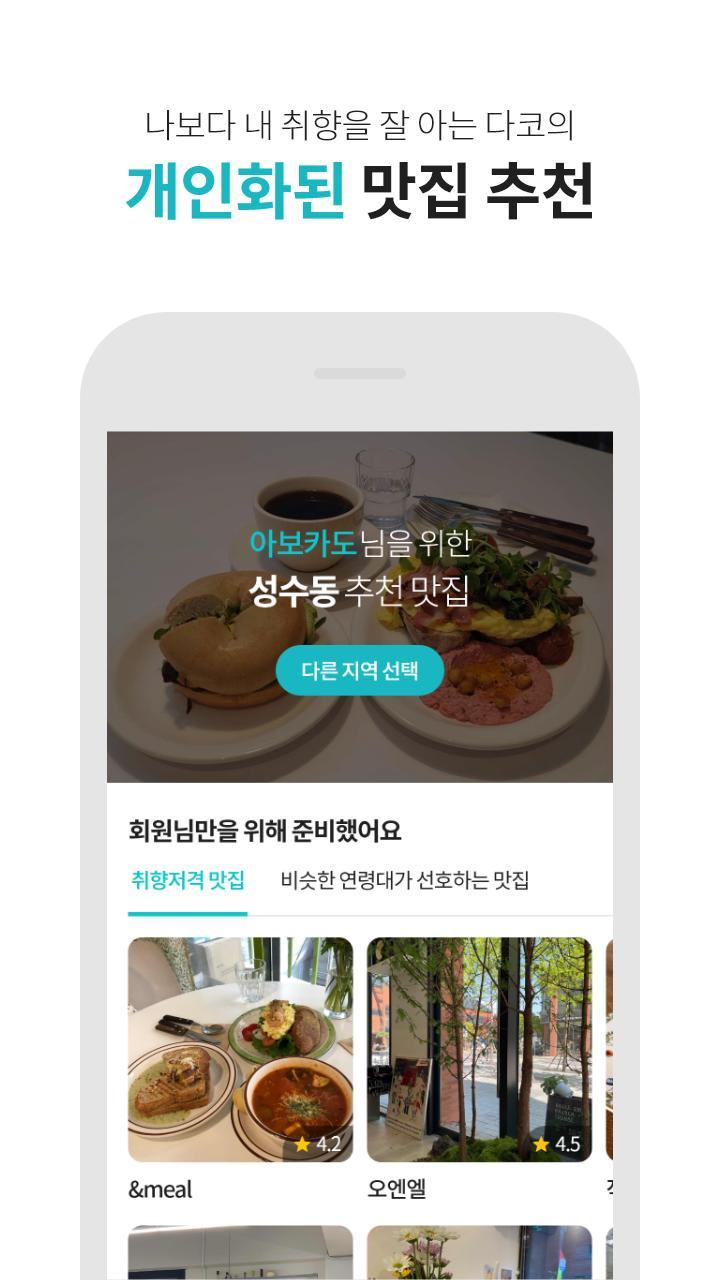The width and height of the screenshot is (720, 1280).
Task: Open the 4.5 rating badge on 오엔엘
Action: (557, 1143)
